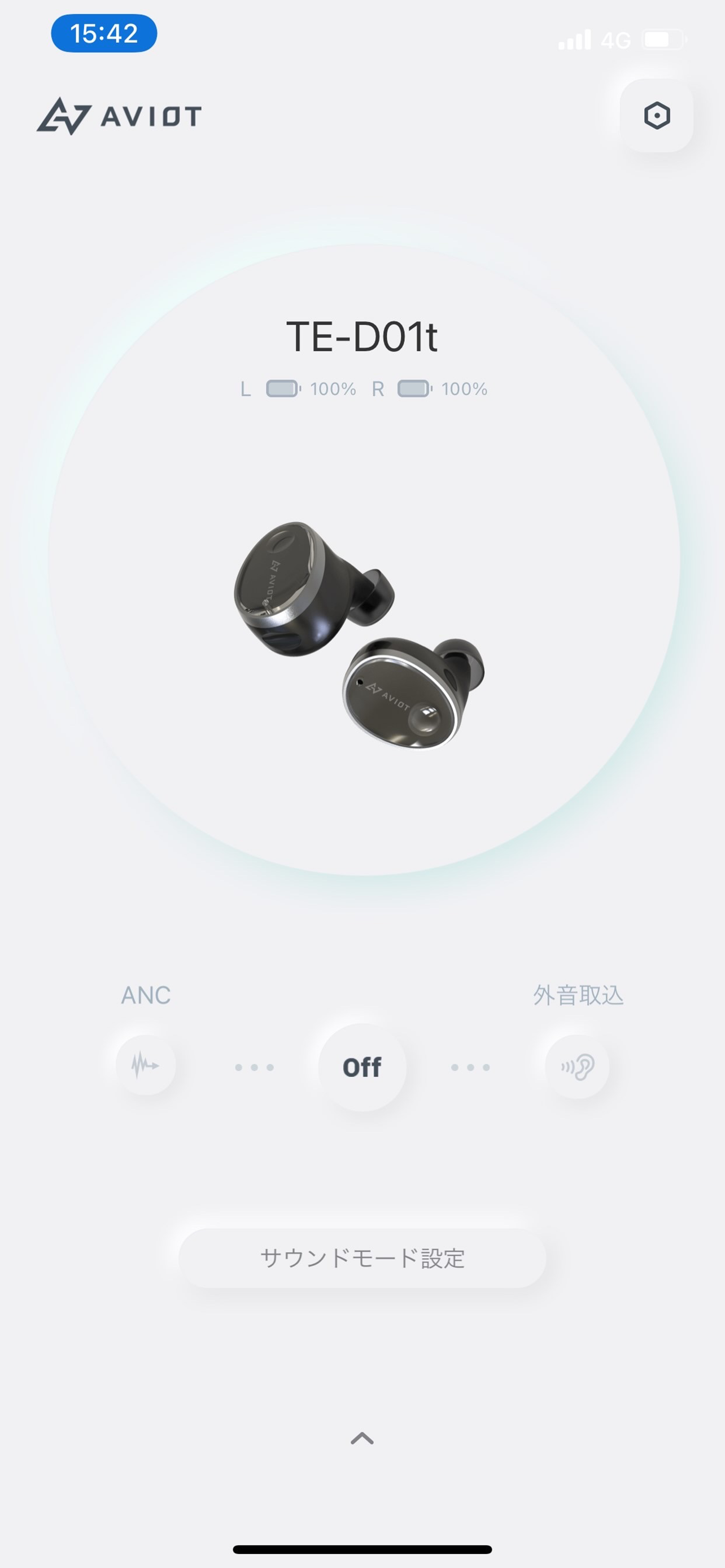This screenshot has height=1568, width=725.
Task: Select the Off mode button
Action: tap(362, 1067)
